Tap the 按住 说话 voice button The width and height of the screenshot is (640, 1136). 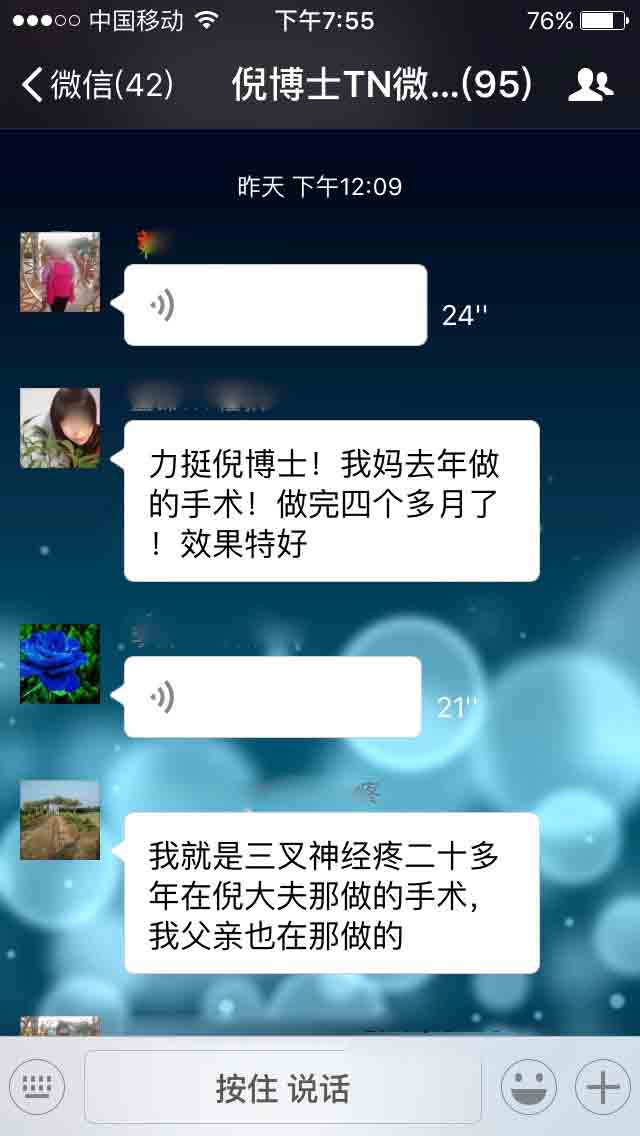click(x=283, y=1087)
